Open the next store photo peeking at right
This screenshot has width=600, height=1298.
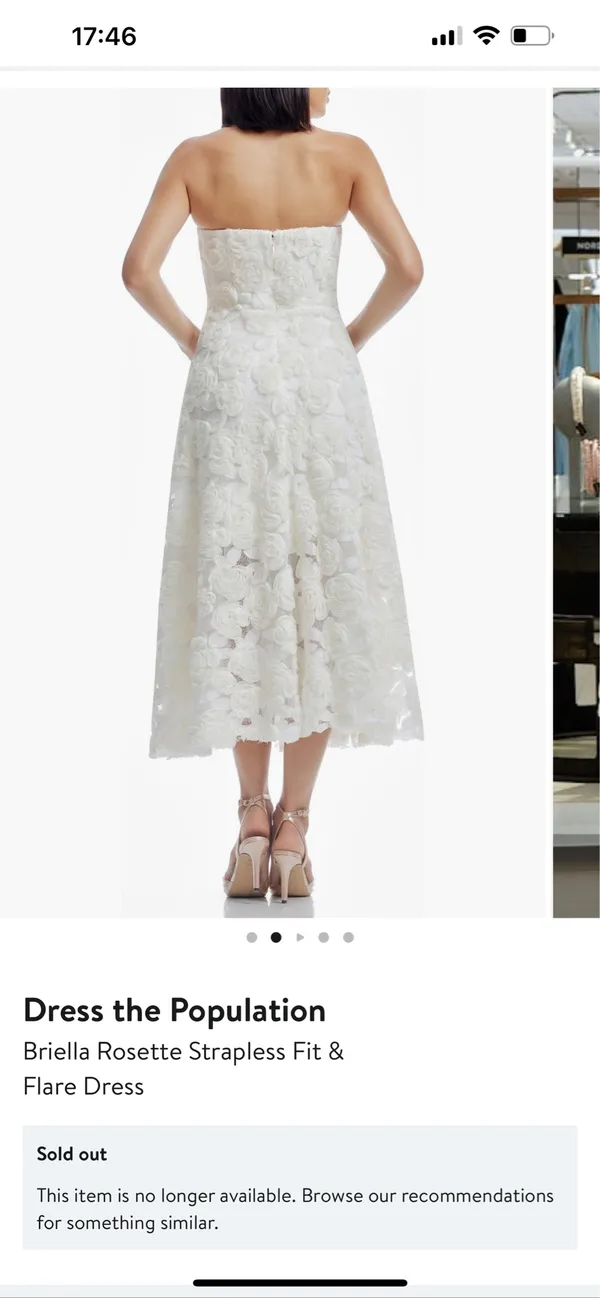(x=577, y=502)
